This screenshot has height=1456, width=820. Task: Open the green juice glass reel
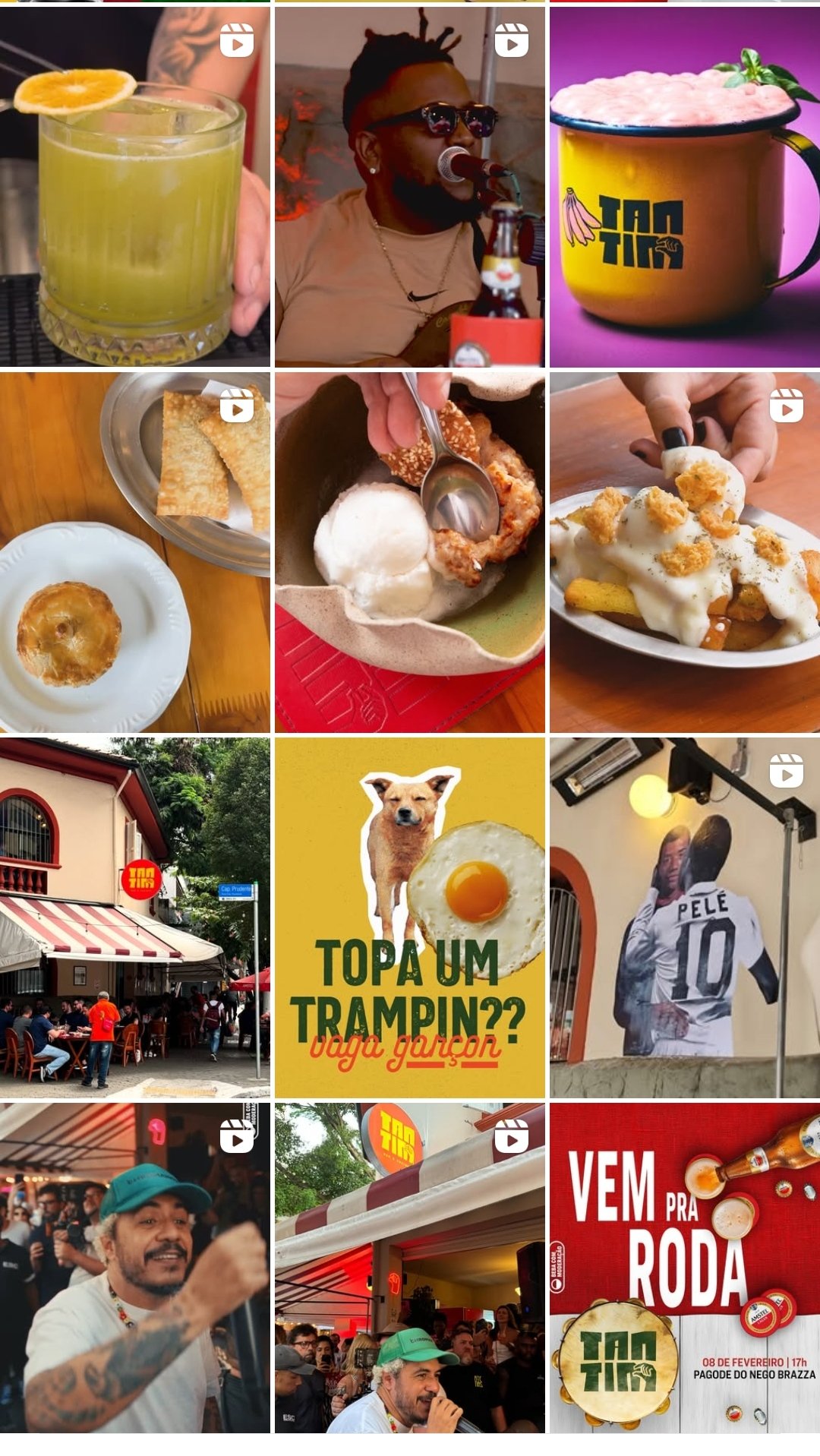134,188
